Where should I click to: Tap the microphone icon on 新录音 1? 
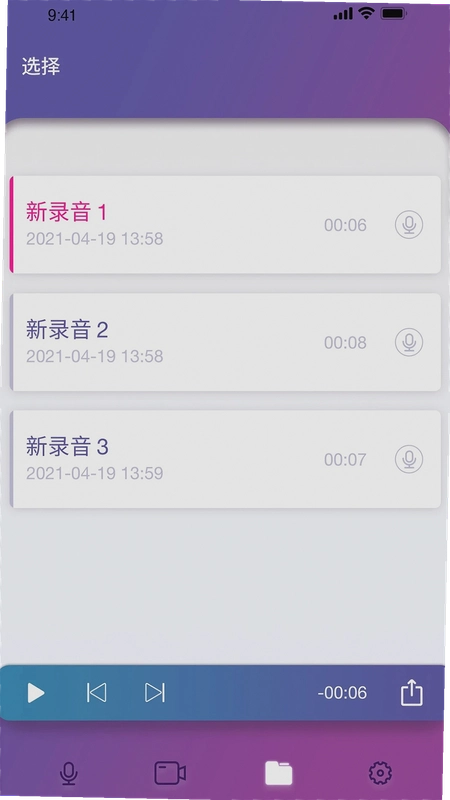409,224
